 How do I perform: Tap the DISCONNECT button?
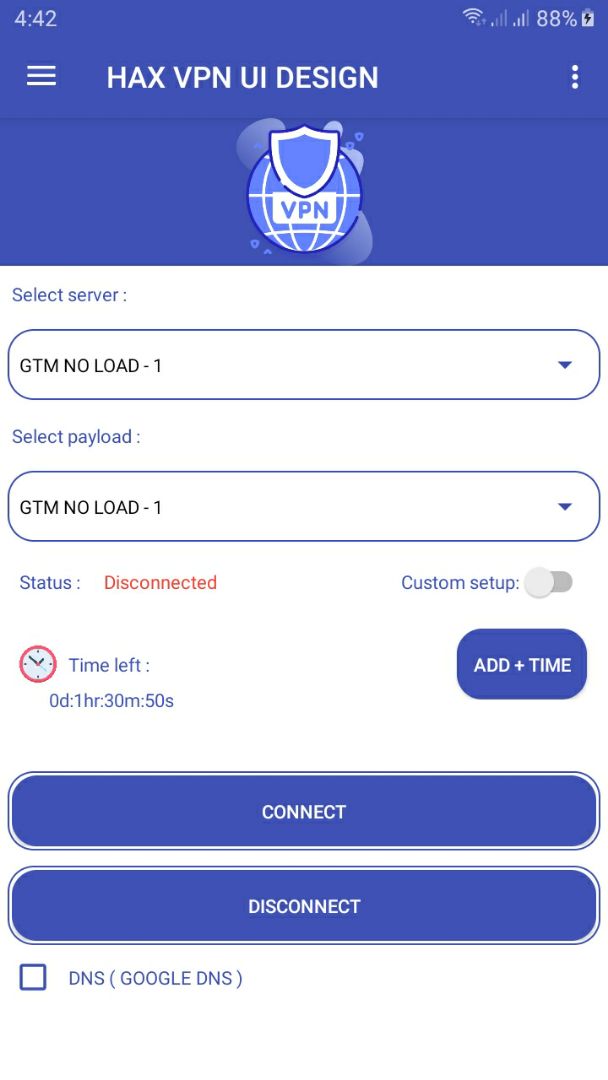[x=304, y=906]
